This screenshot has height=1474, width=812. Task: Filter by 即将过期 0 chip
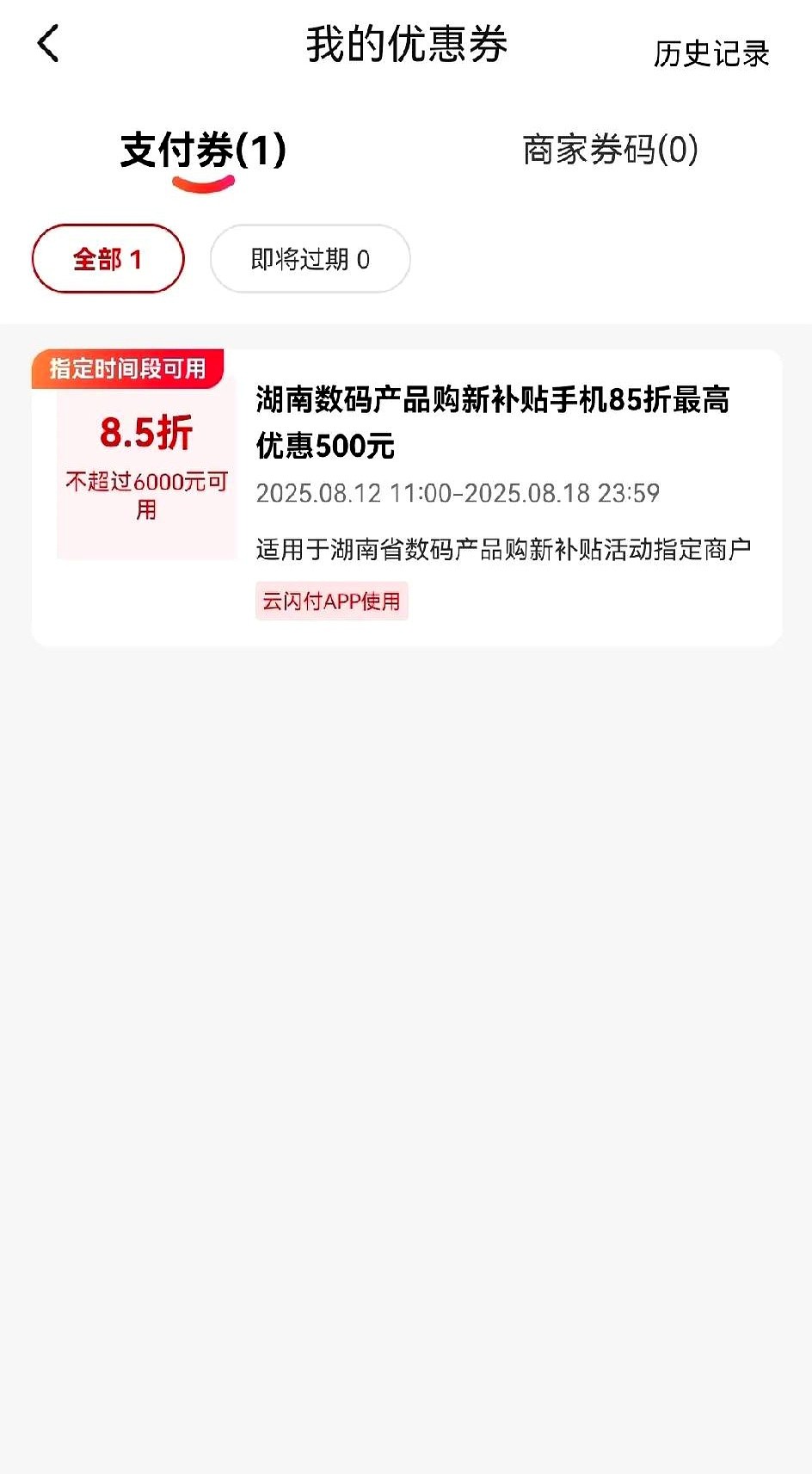310,259
